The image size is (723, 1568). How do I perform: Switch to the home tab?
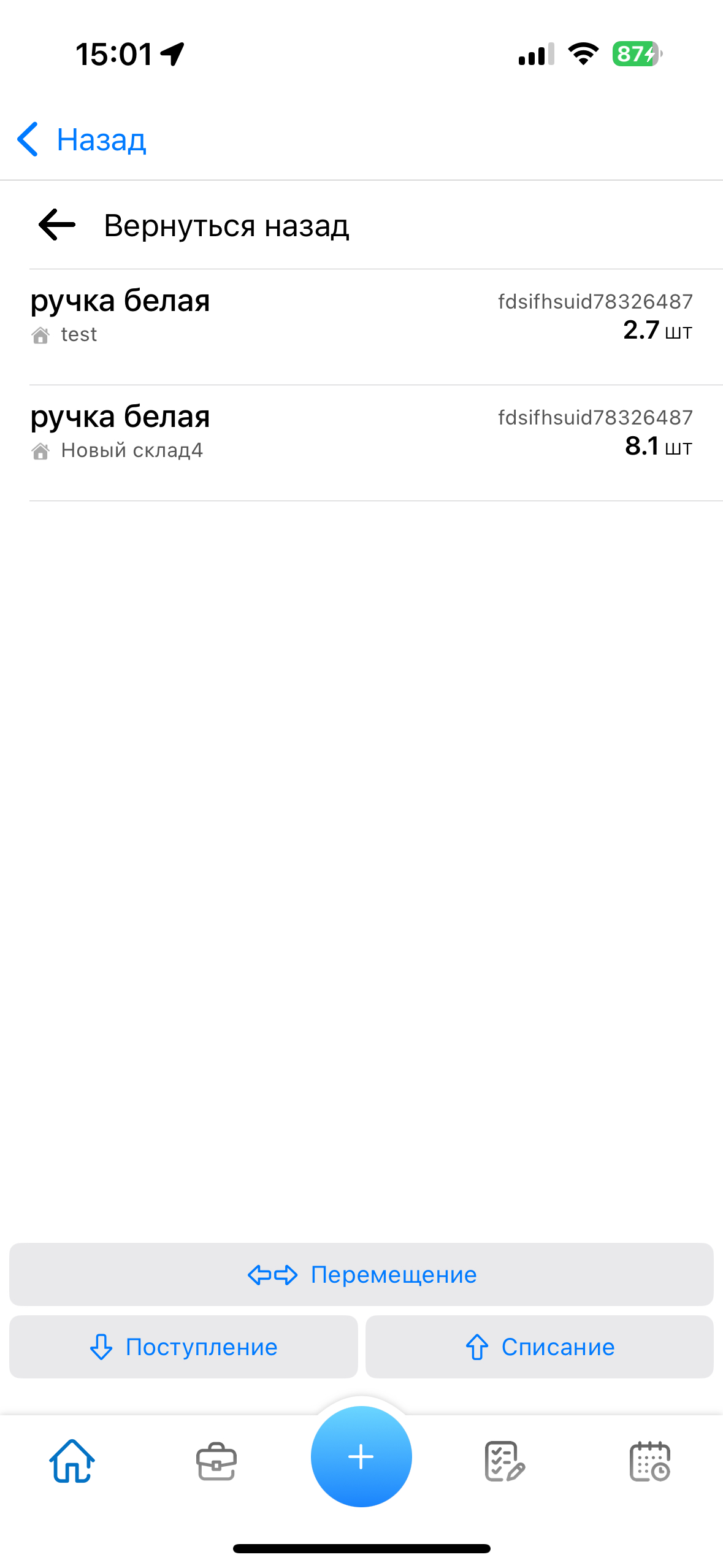[72, 1461]
